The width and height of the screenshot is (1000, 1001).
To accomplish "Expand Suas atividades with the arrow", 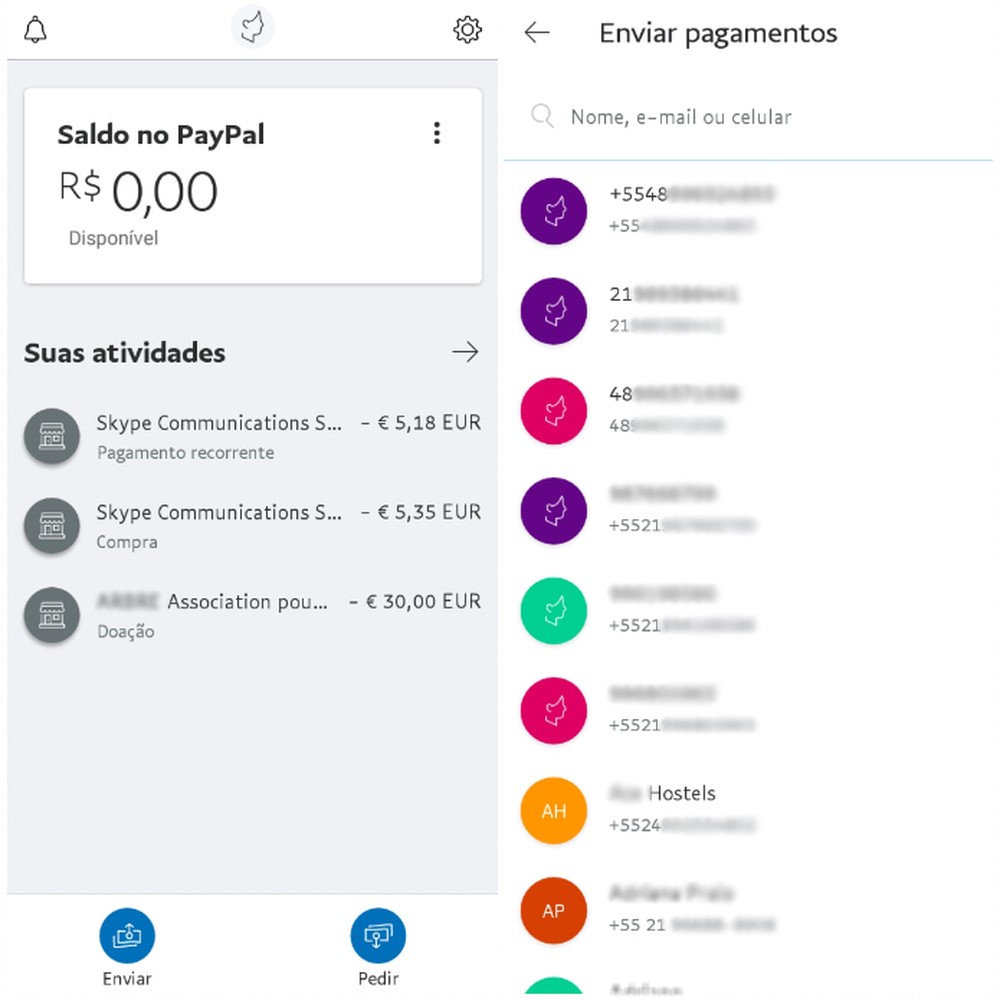I will pos(465,352).
